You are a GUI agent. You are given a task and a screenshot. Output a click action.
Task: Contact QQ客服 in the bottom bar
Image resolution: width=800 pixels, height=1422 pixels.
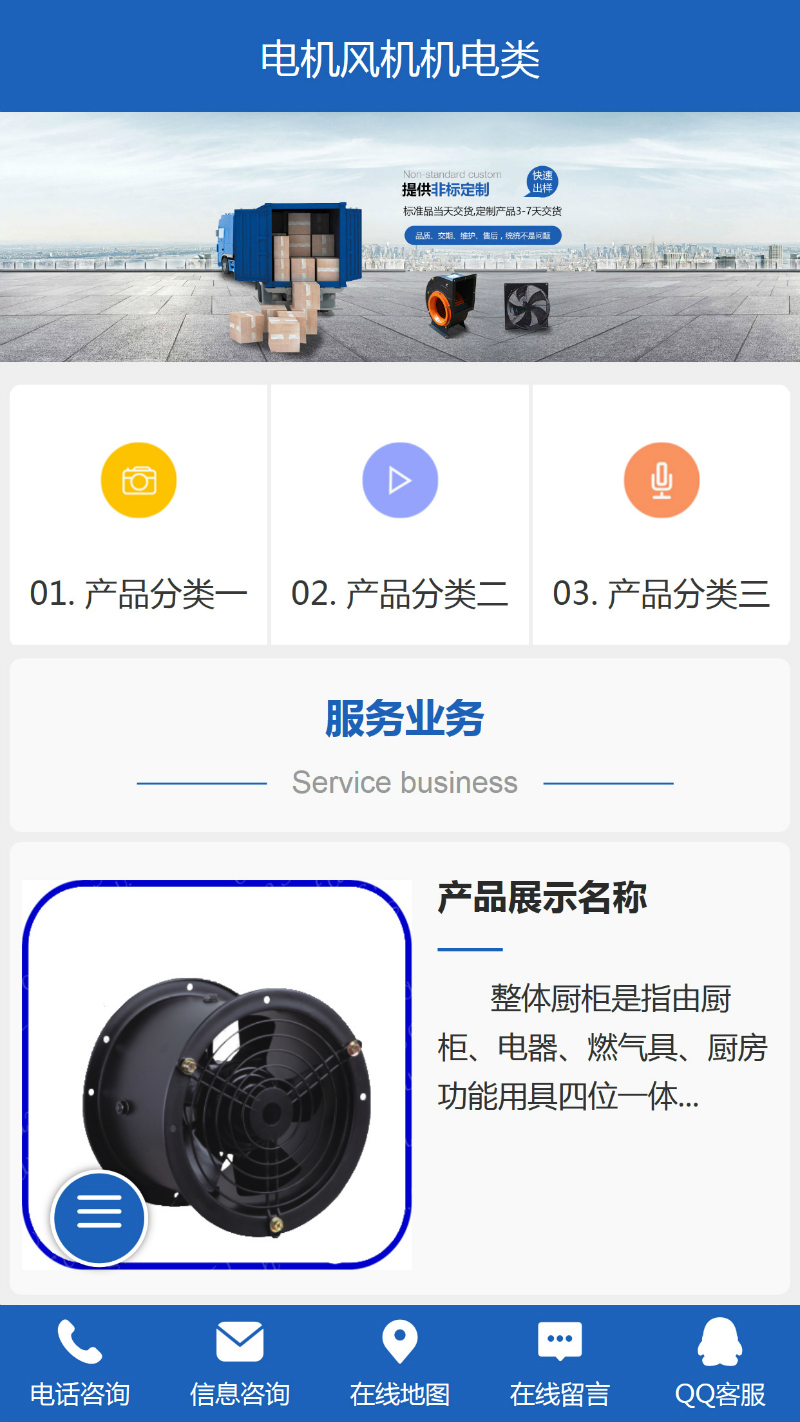pyautogui.click(x=720, y=1363)
